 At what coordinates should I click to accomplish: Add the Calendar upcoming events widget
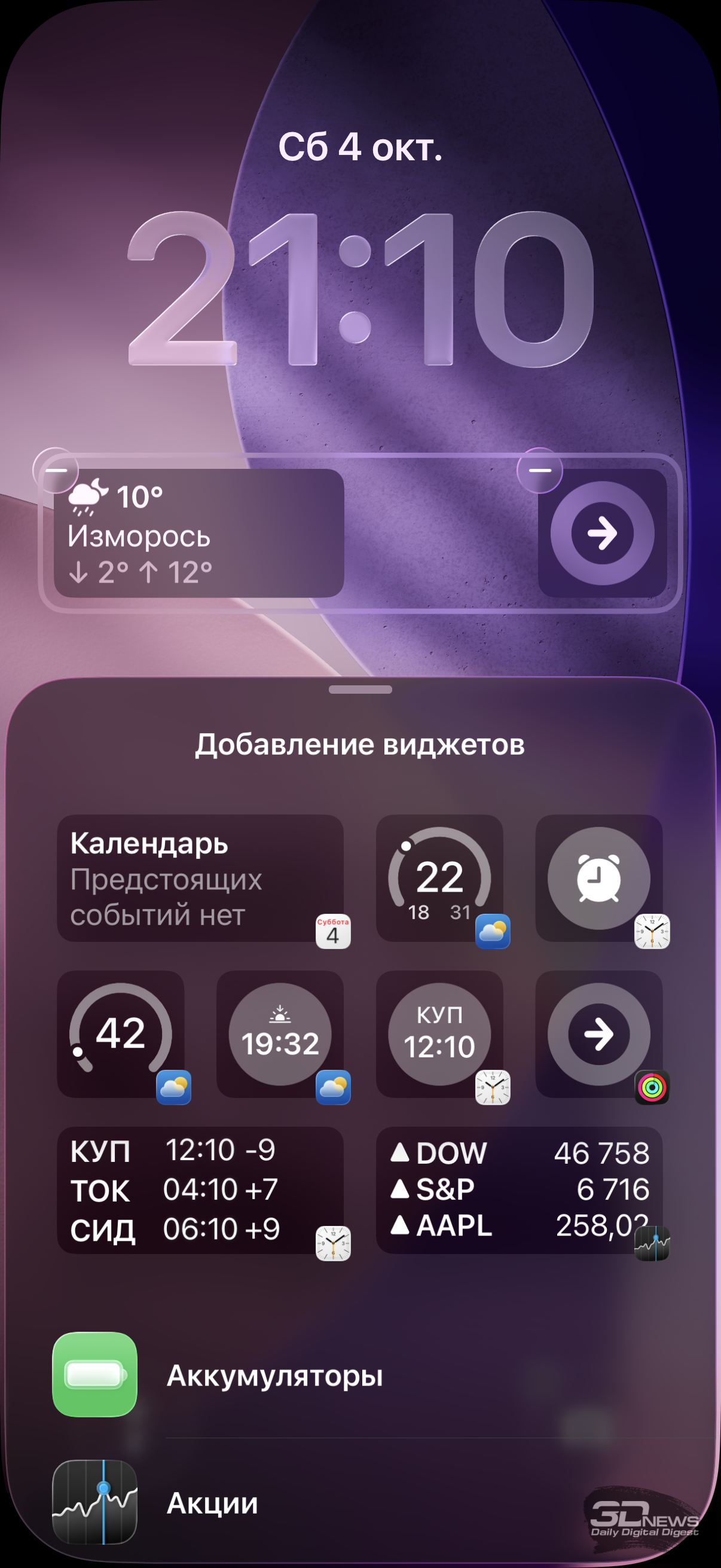pyautogui.click(x=200, y=878)
